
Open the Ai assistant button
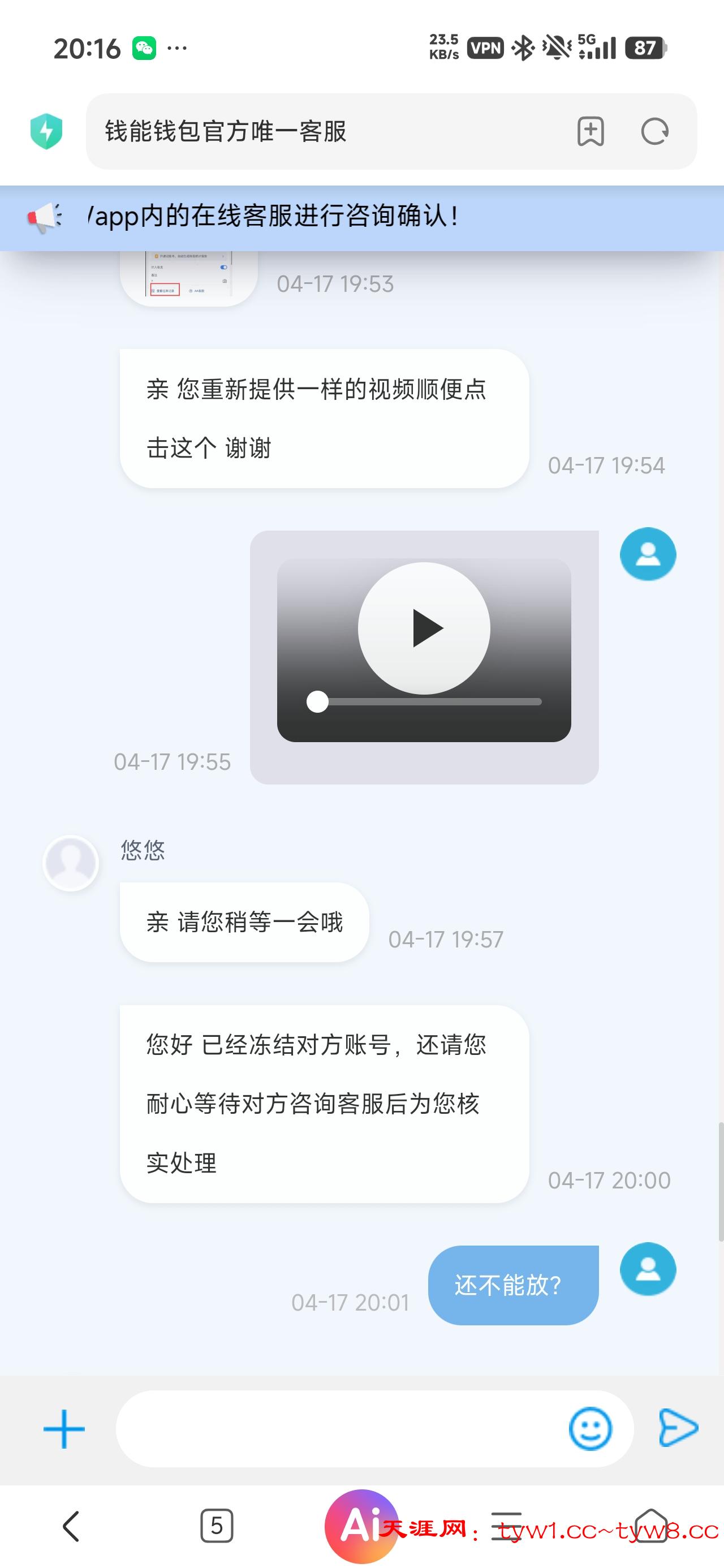(x=360, y=1526)
